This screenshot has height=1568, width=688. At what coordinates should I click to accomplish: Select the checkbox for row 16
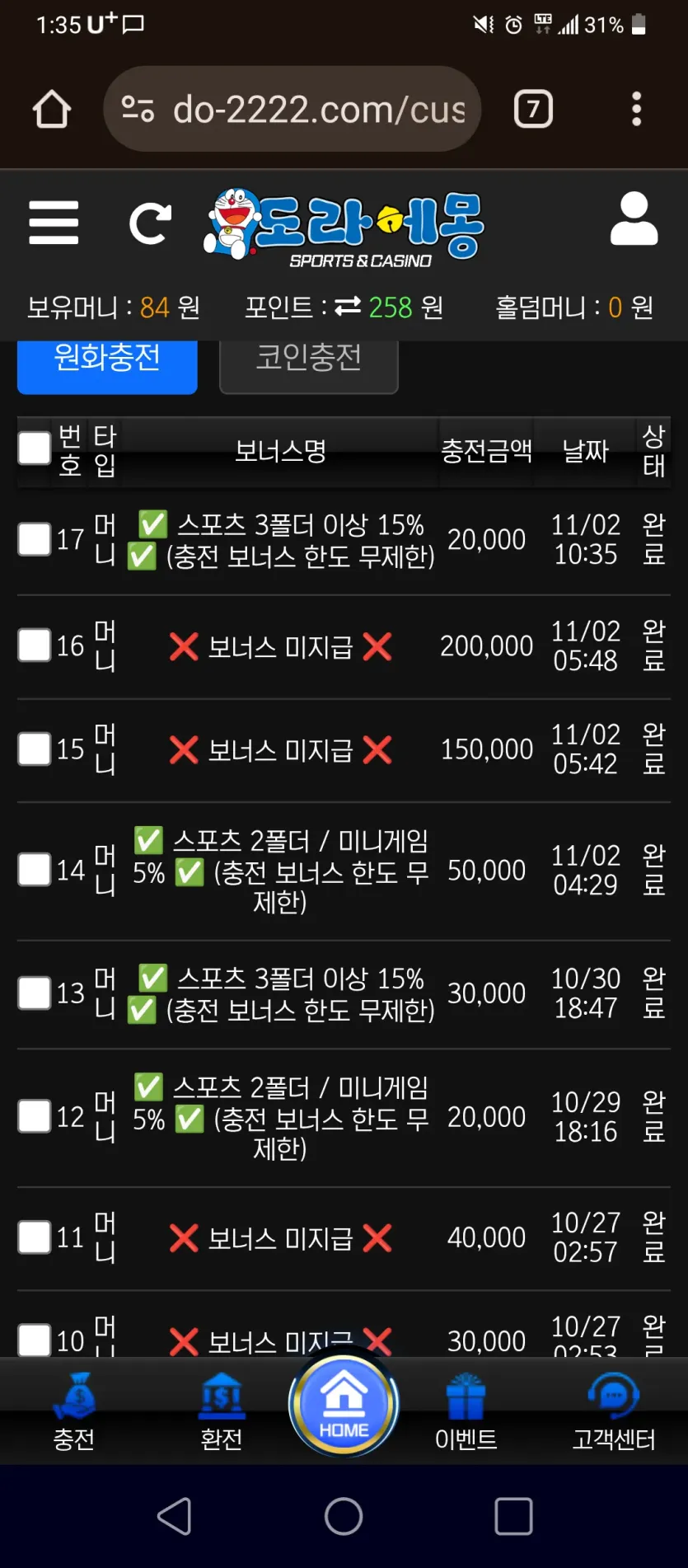tap(35, 646)
